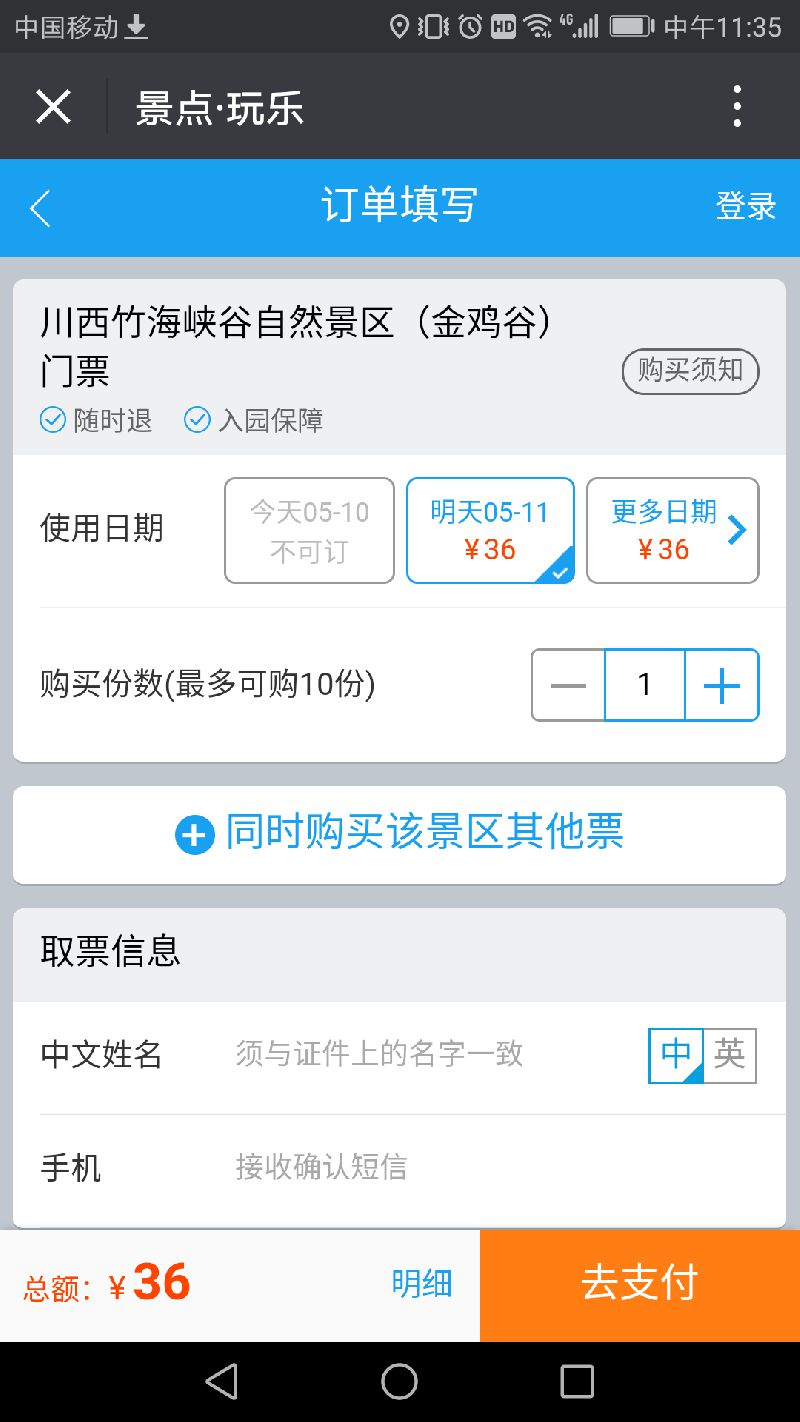Tap the alarm clock status bar icon
The width and height of the screenshot is (800, 1422).
click(466, 27)
